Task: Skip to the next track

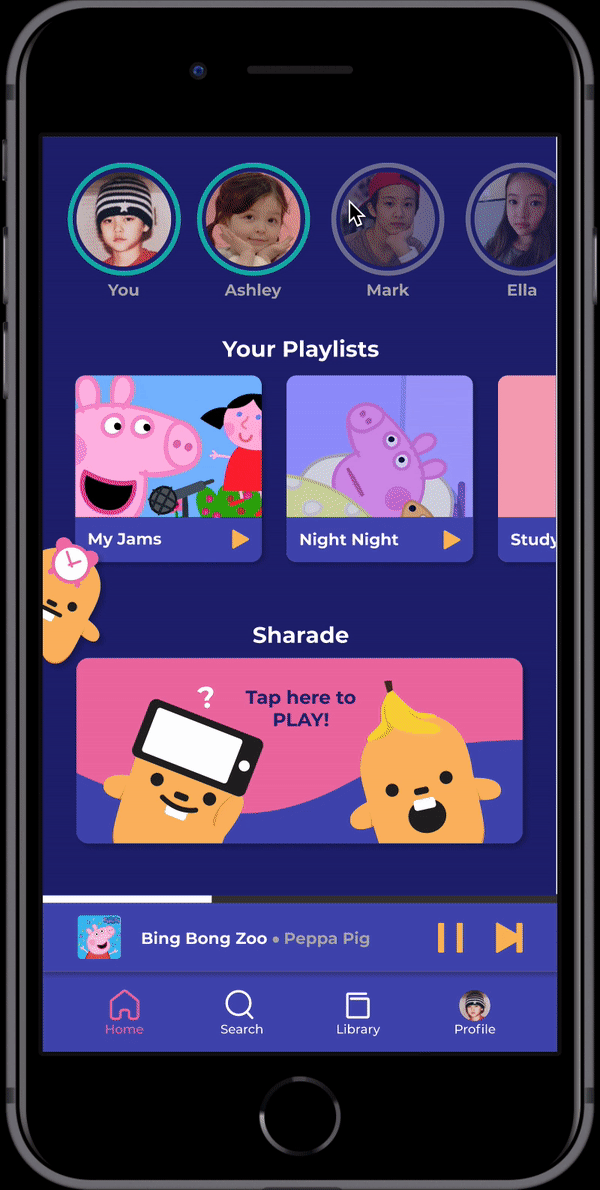Action: coord(509,938)
